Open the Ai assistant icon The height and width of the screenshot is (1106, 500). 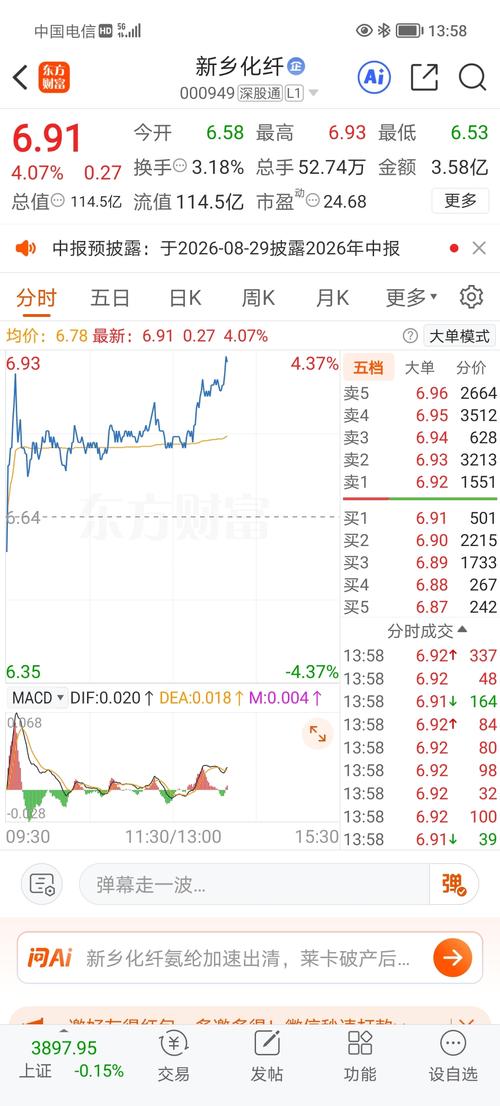point(374,78)
